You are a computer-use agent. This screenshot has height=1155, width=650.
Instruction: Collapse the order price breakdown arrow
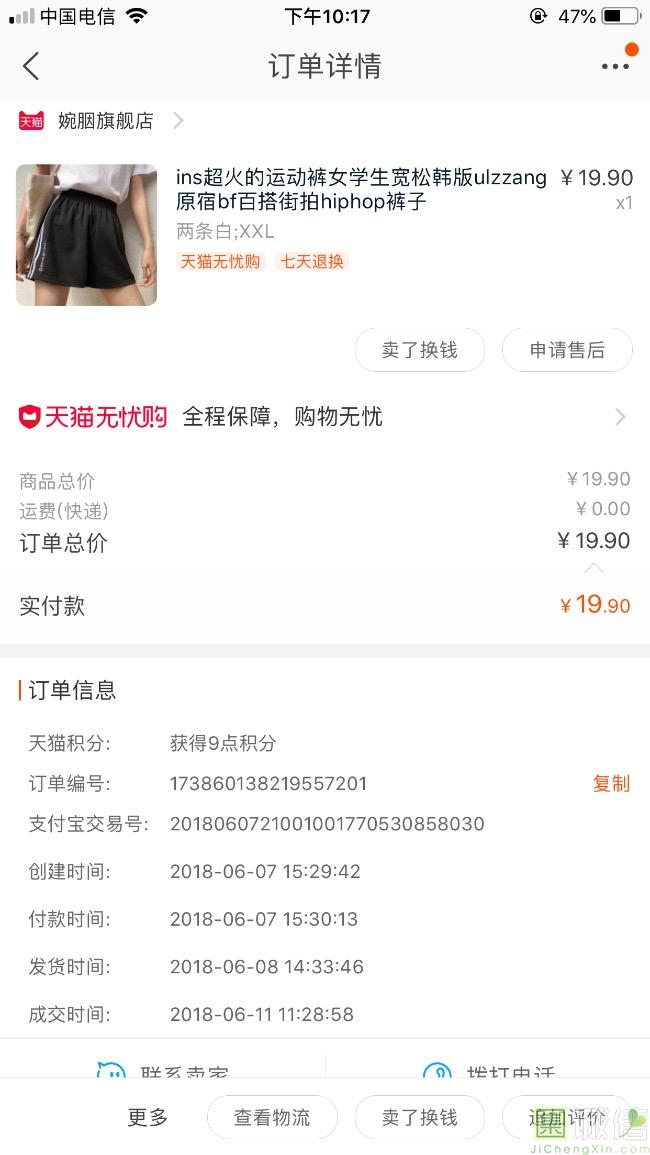594,568
